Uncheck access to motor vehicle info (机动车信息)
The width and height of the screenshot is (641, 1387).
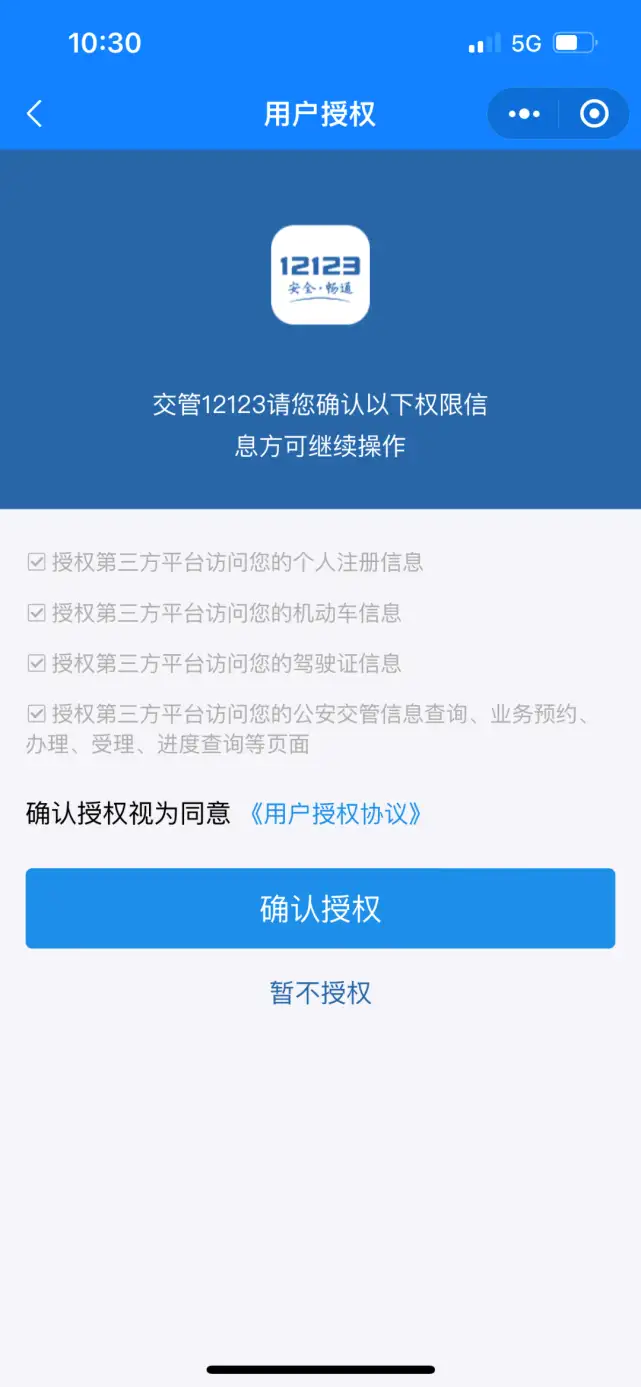36,613
